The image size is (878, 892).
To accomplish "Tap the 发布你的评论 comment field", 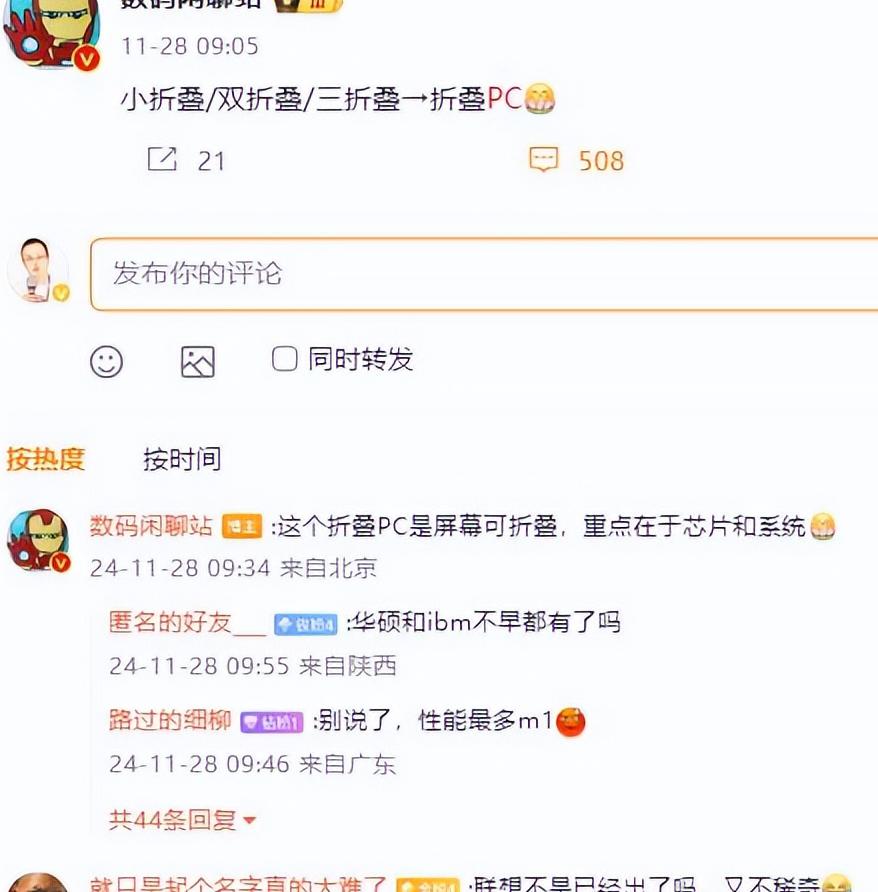I will (x=480, y=274).
